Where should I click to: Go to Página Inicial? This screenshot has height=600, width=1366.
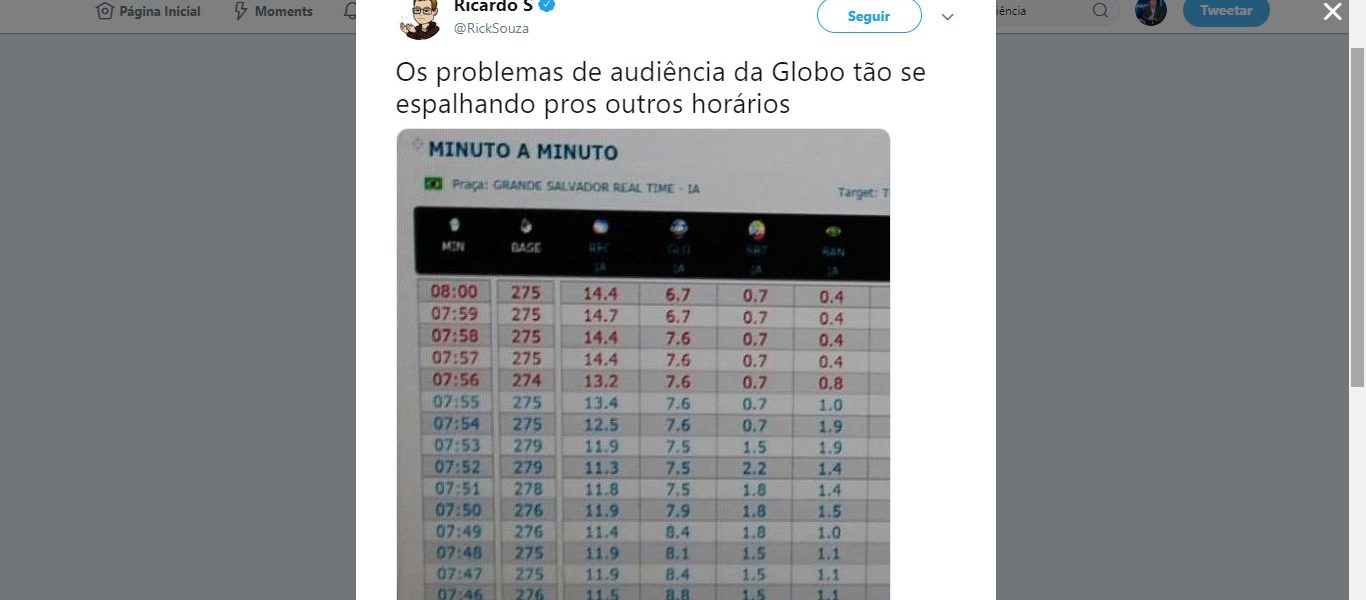coord(148,12)
